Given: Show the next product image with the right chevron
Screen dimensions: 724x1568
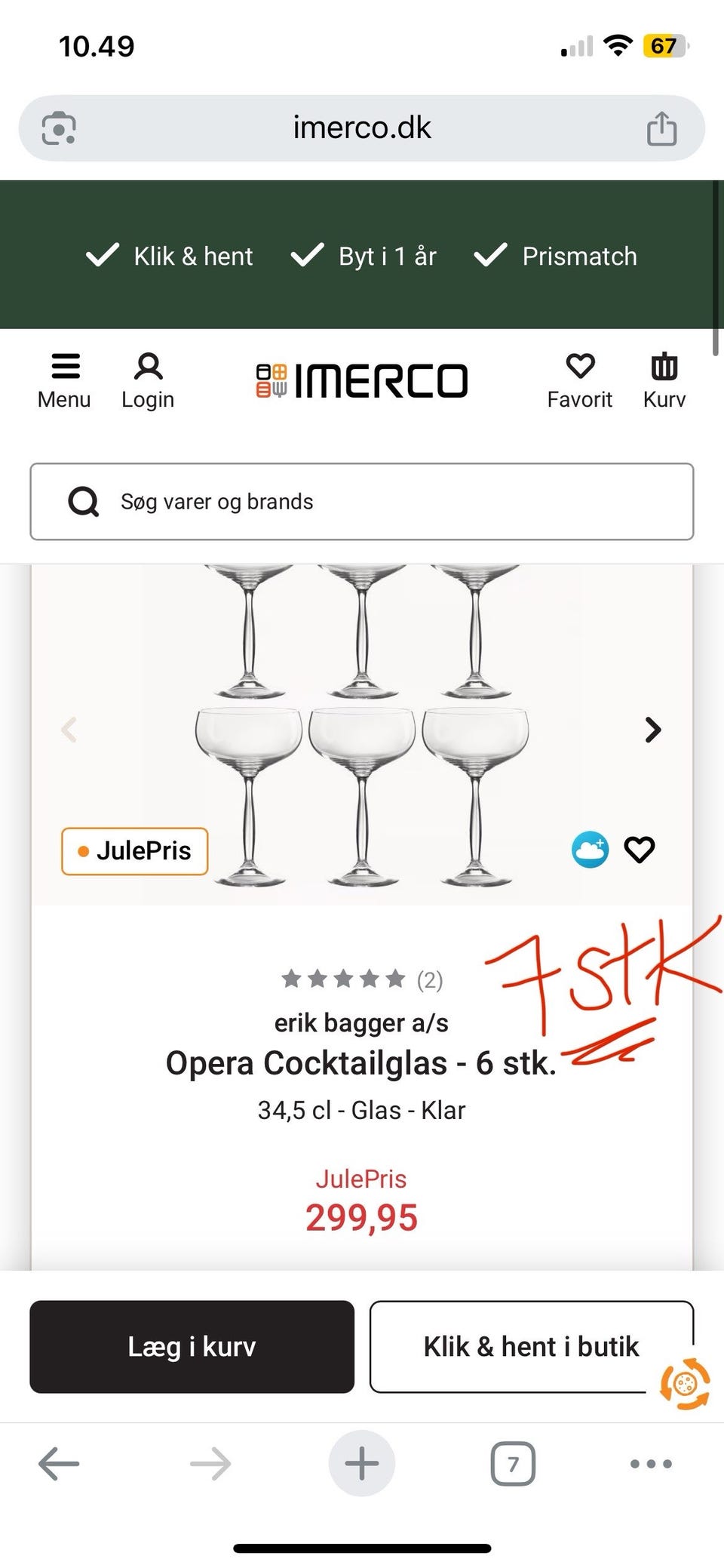Looking at the screenshot, I should pos(652,730).
